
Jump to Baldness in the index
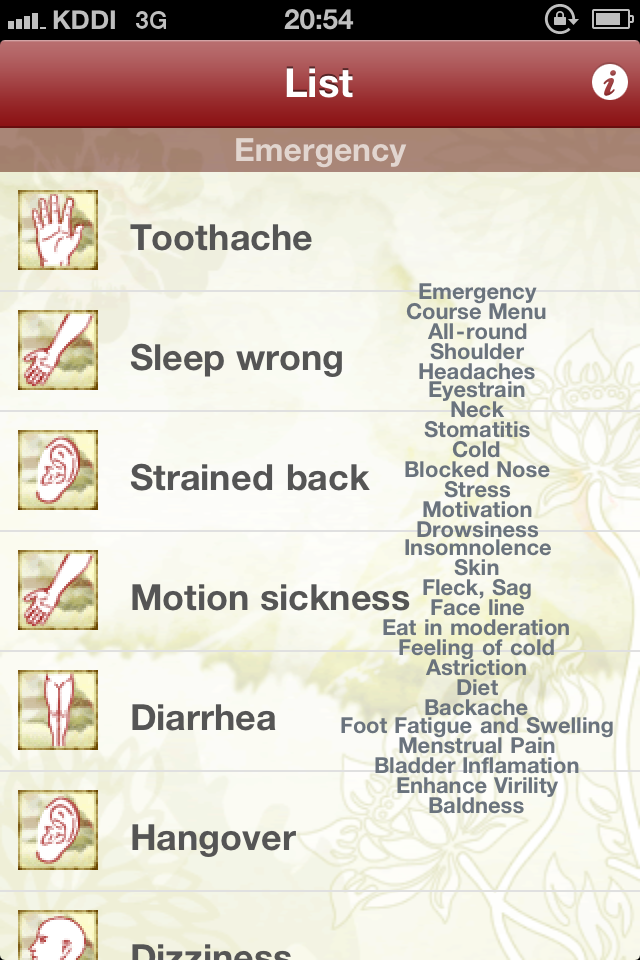point(477,806)
